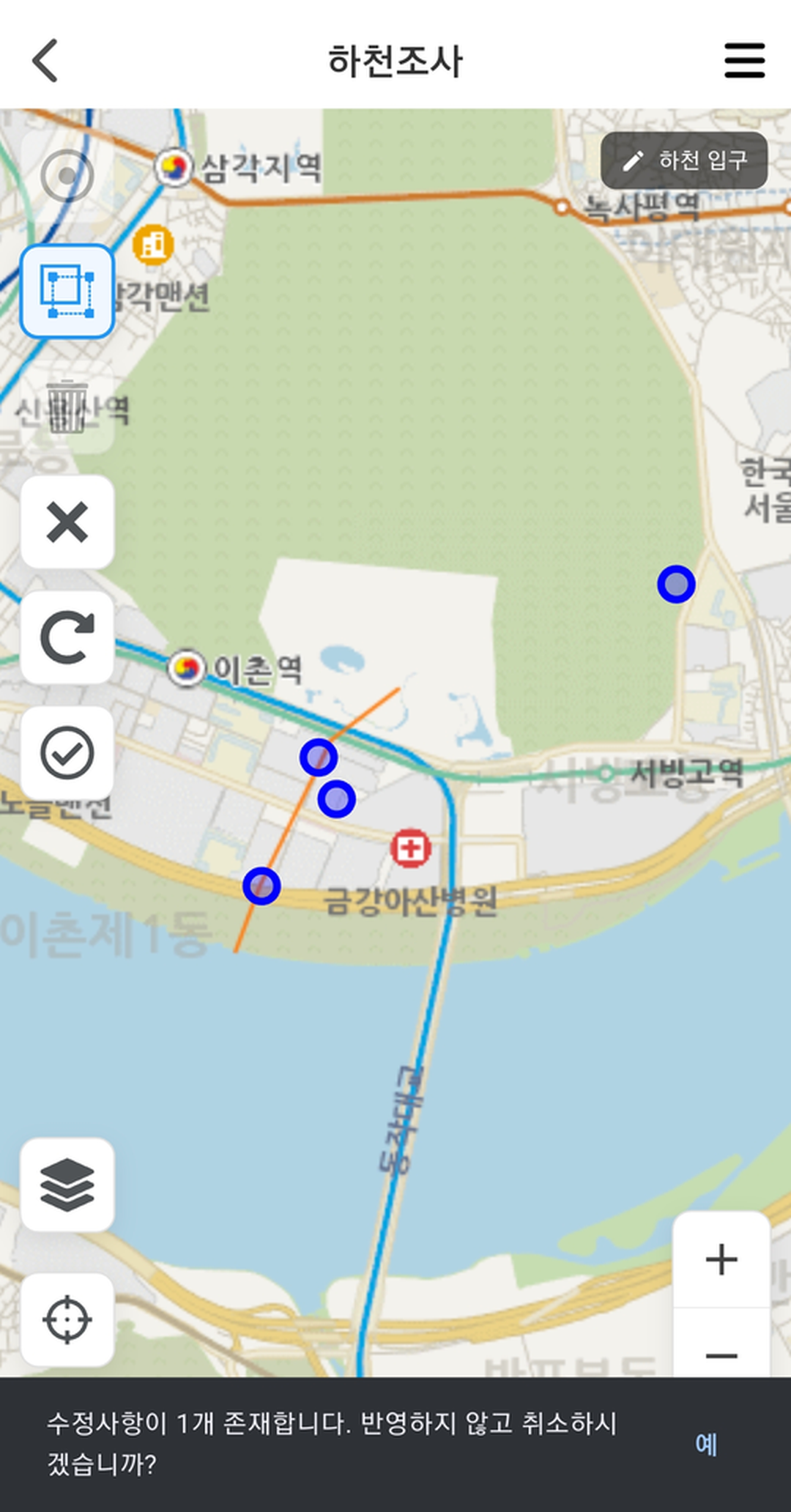Go back from 하천조사 screen
The height and width of the screenshot is (1512, 791).
pos(45,60)
